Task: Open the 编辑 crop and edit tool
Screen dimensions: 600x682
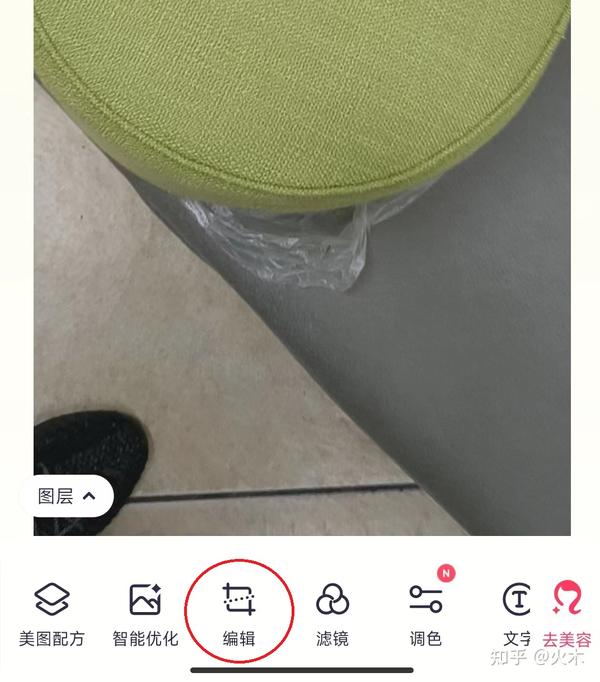Action: [239, 612]
